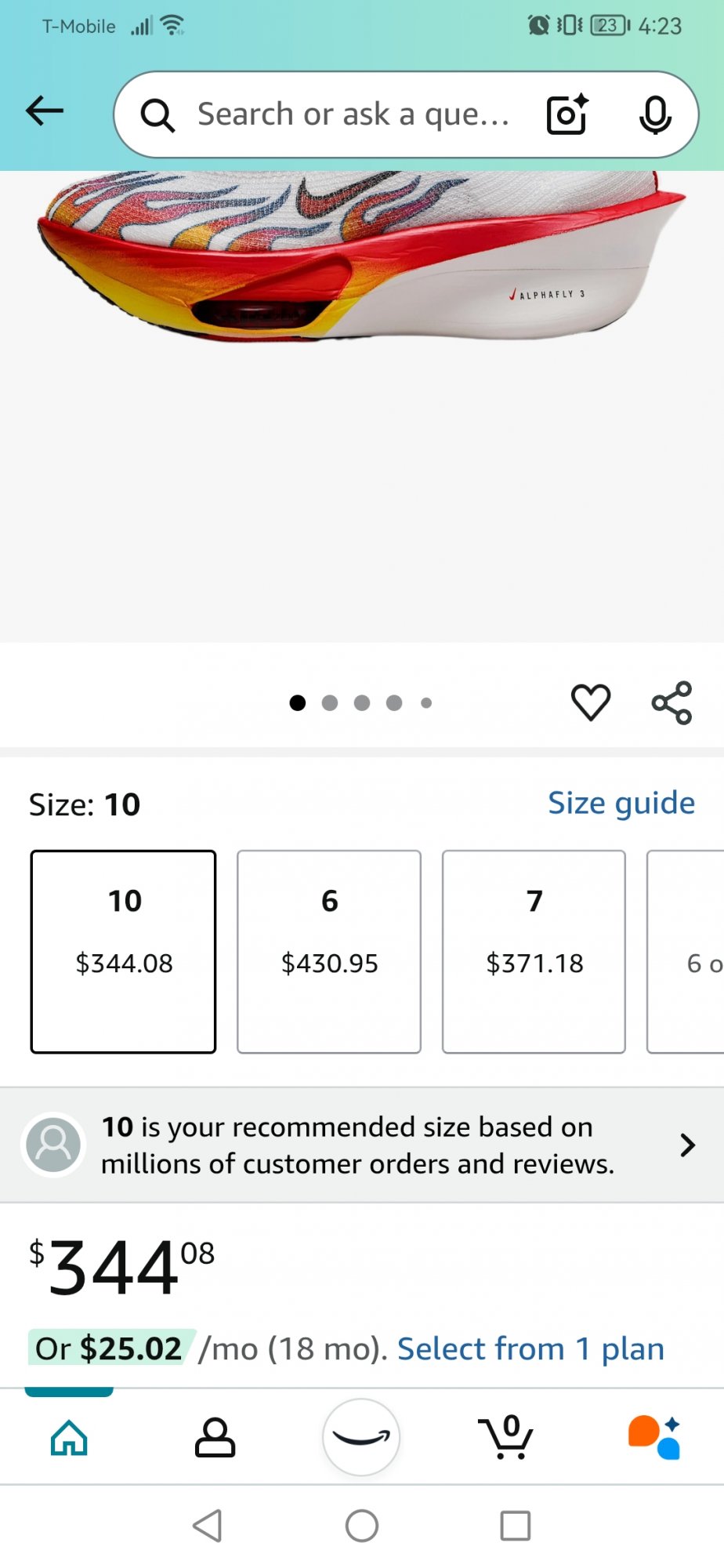Open the Rufus AI assistant tab
Image resolution: width=724 pixels, height=1568 pixels.
point(653,1438)
